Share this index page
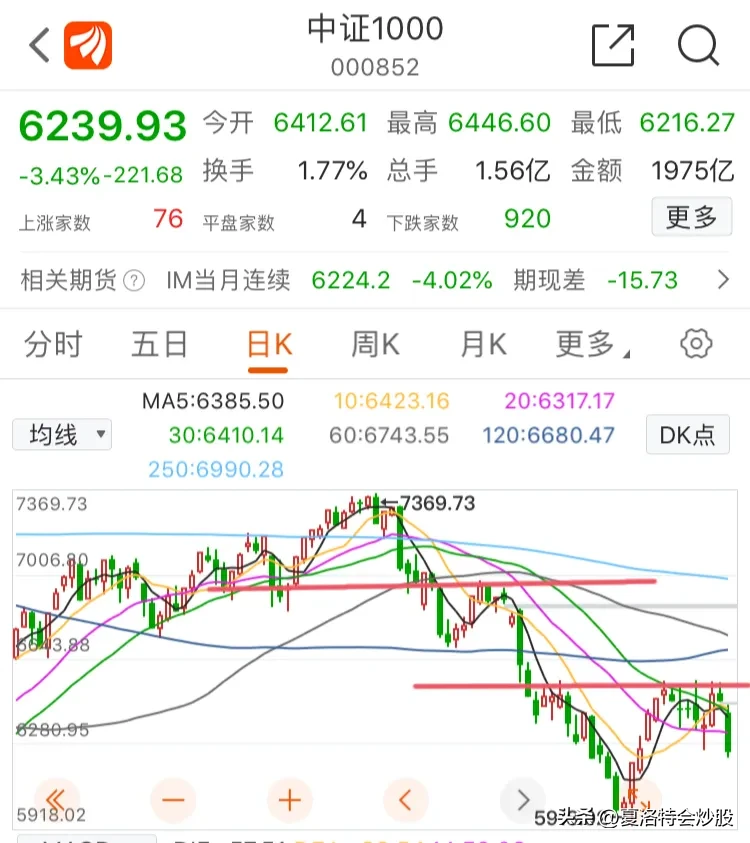 [x=613, y=45]
